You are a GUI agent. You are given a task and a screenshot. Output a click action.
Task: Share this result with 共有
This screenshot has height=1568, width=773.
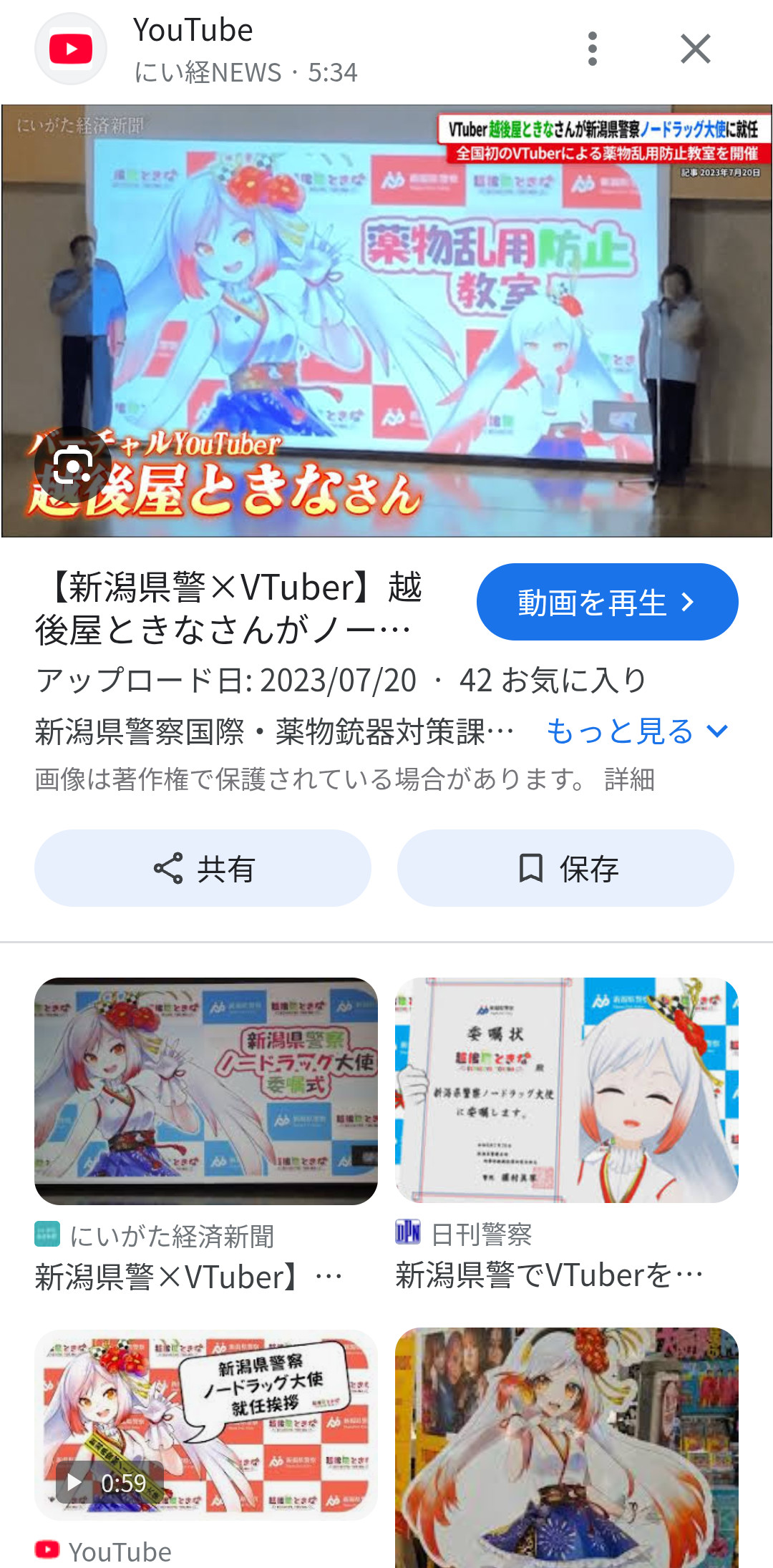point(203,868)
